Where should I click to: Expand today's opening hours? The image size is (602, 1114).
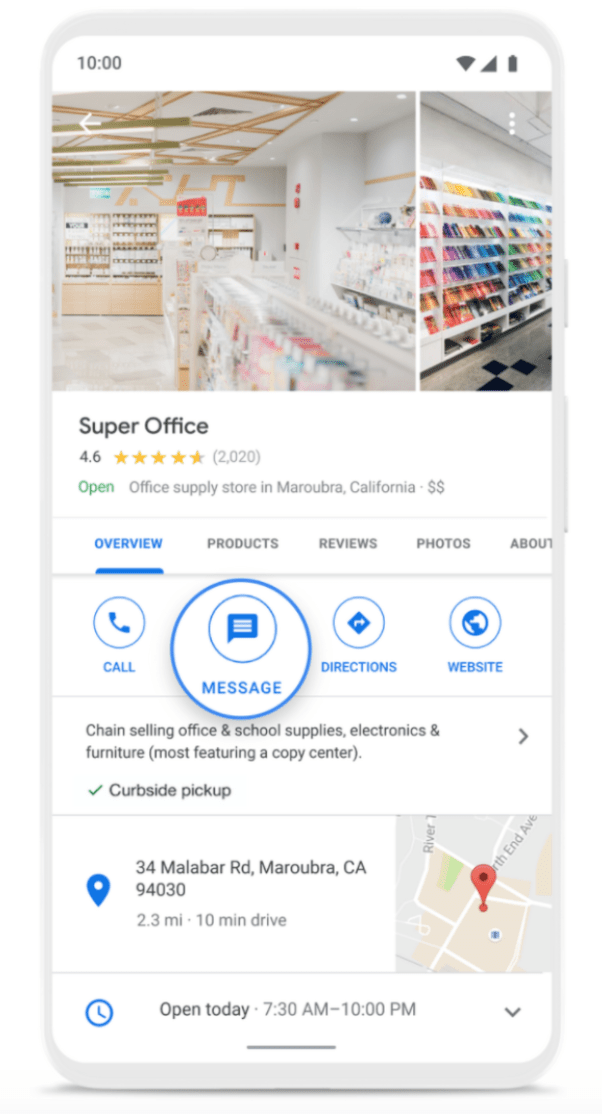point(512,1012)
